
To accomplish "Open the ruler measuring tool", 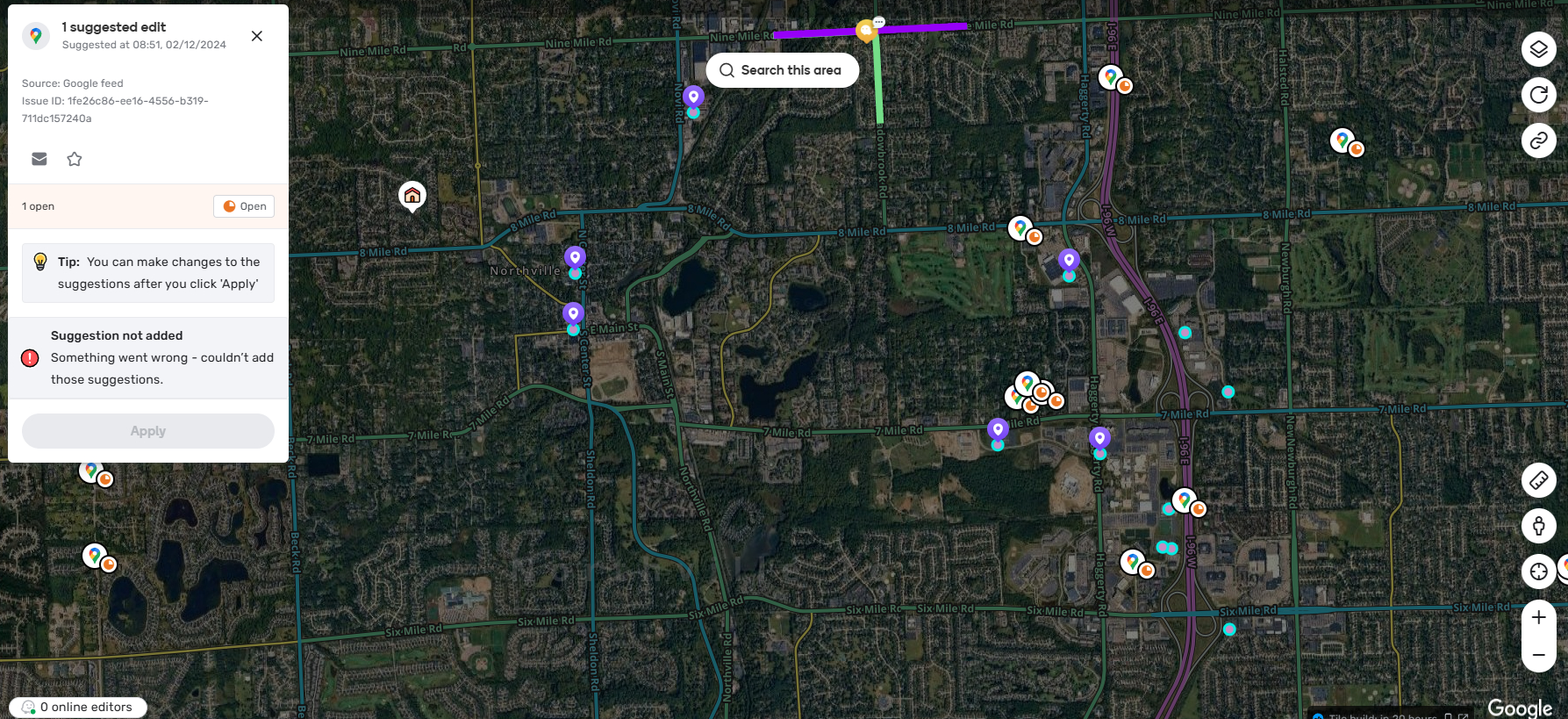I will coord(1538,480).
